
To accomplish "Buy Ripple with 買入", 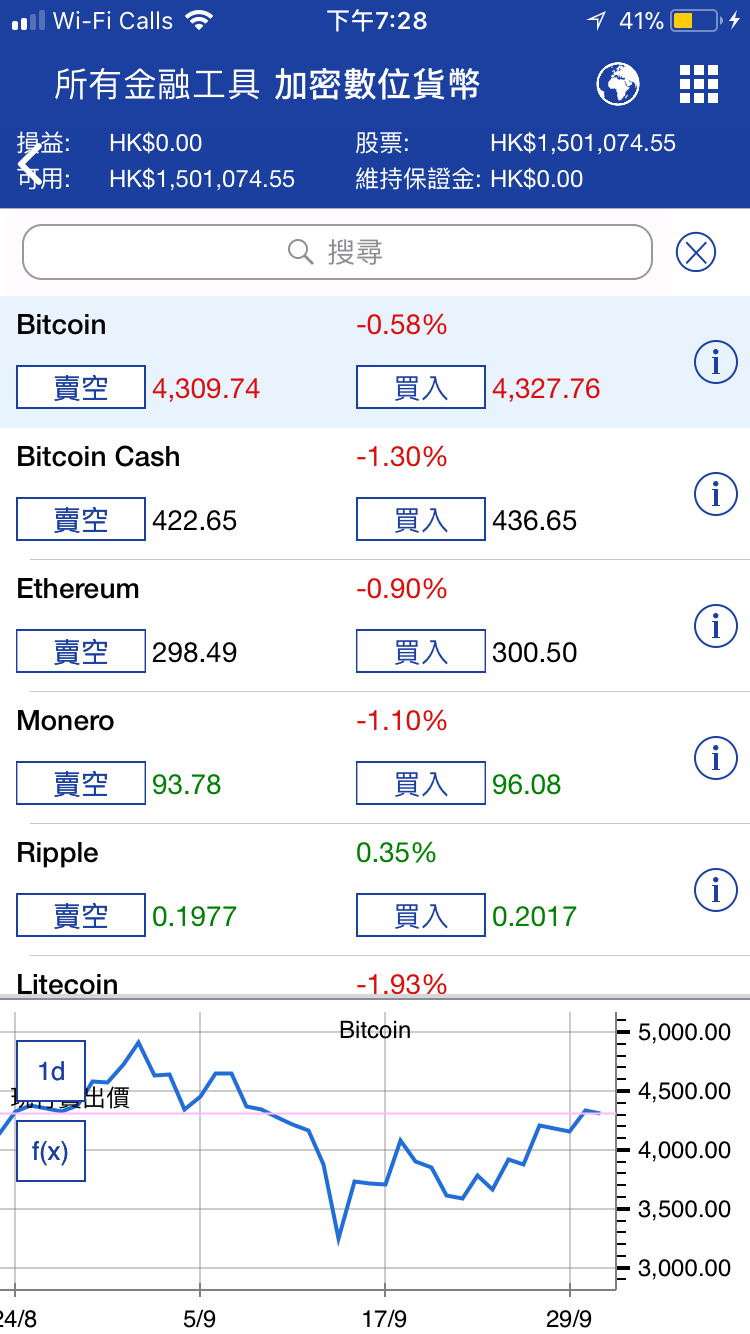I will (x=421, y=916).
